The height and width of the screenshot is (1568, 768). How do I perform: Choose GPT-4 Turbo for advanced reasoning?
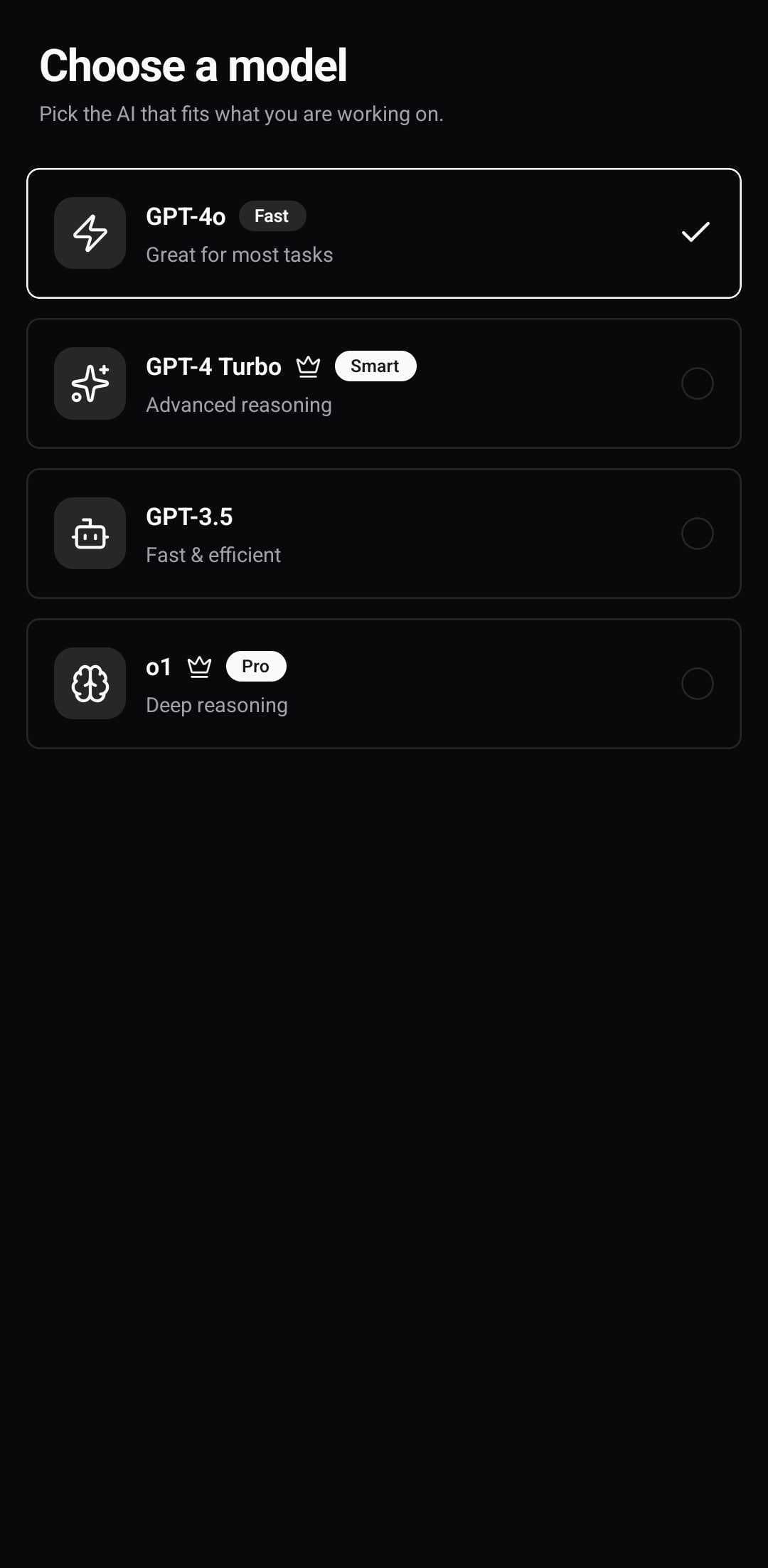coord(384,383)
